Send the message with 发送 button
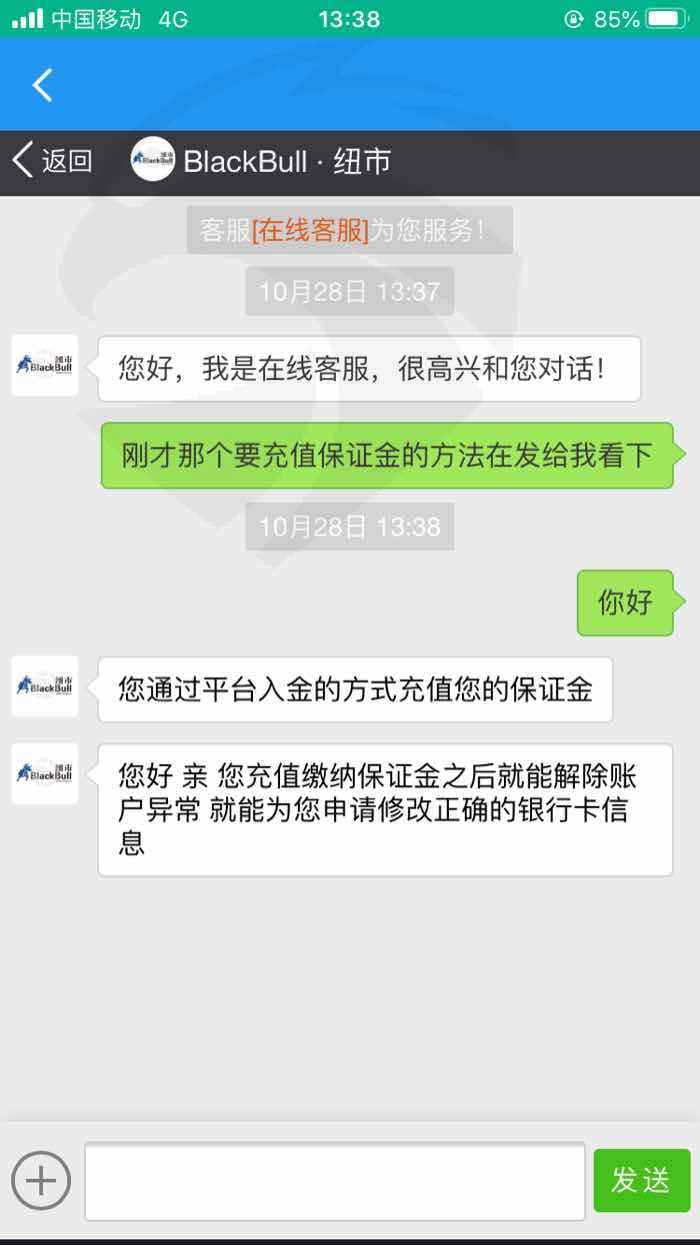This screenshot has height=1246, width=700. (x=641, y=1180)
